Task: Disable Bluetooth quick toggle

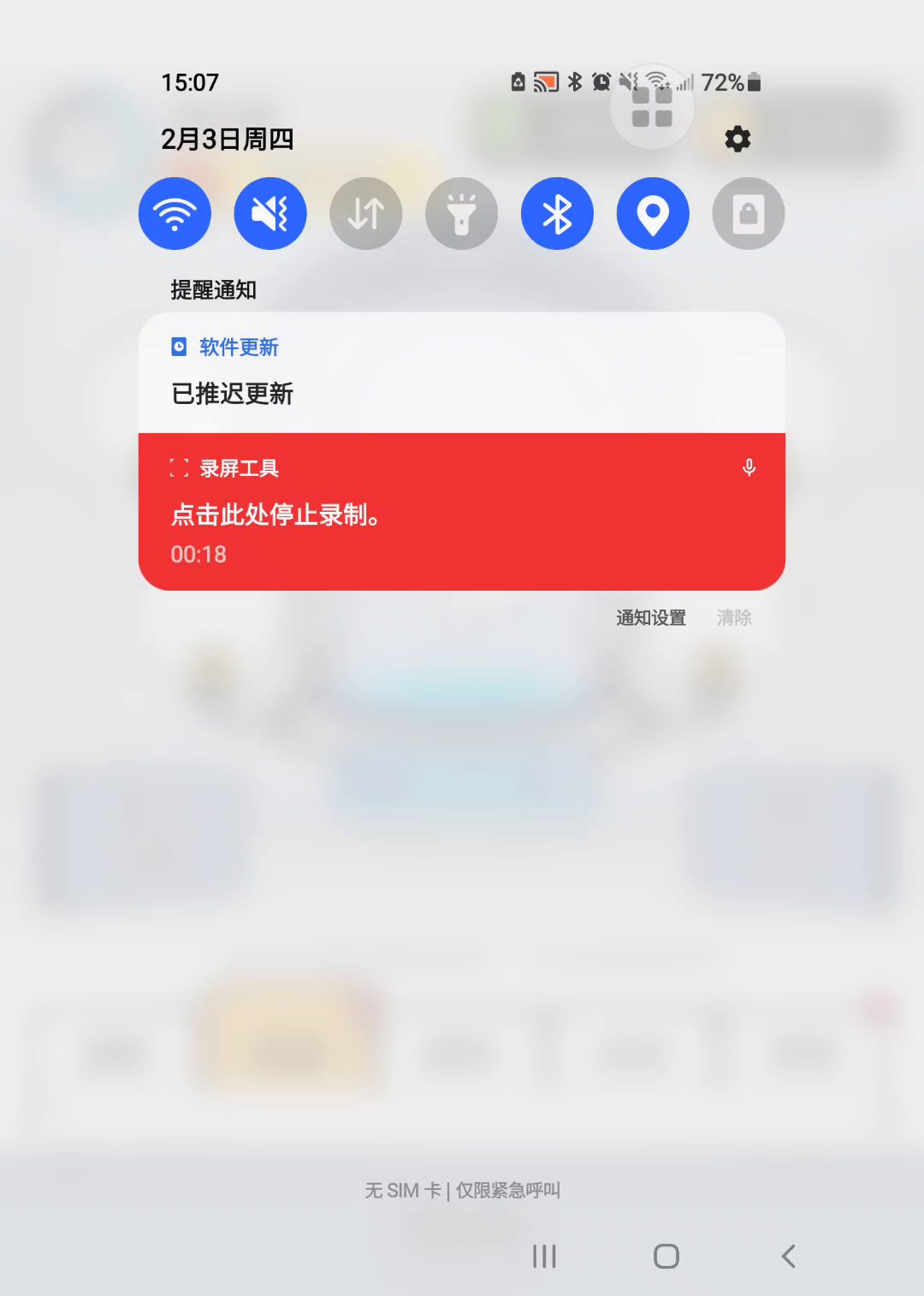Action: tap(558, 214)
